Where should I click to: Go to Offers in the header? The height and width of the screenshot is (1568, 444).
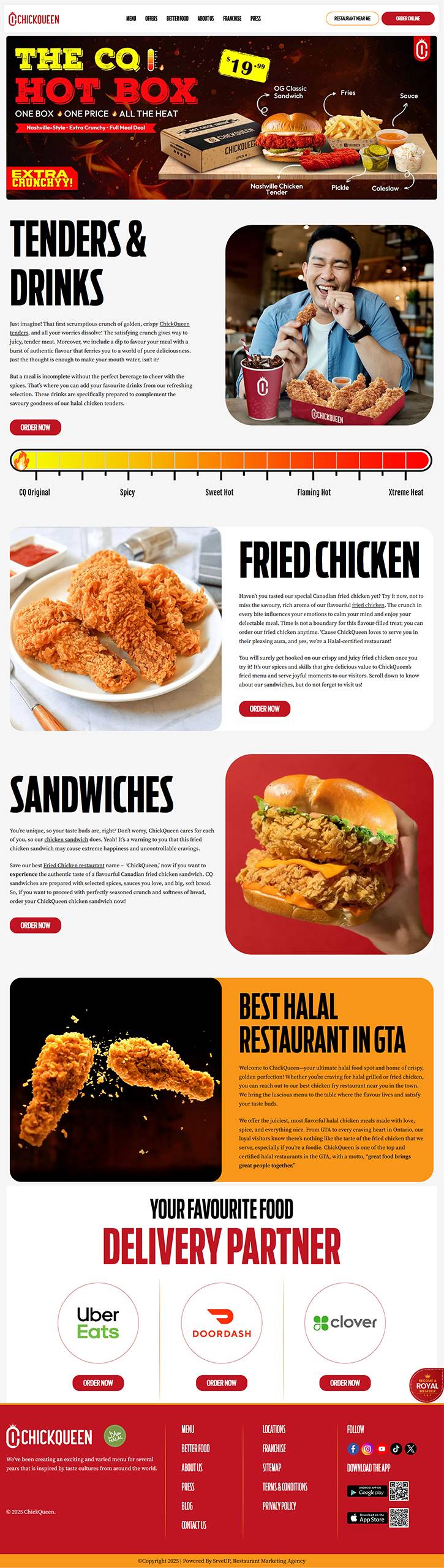(151, 18)
